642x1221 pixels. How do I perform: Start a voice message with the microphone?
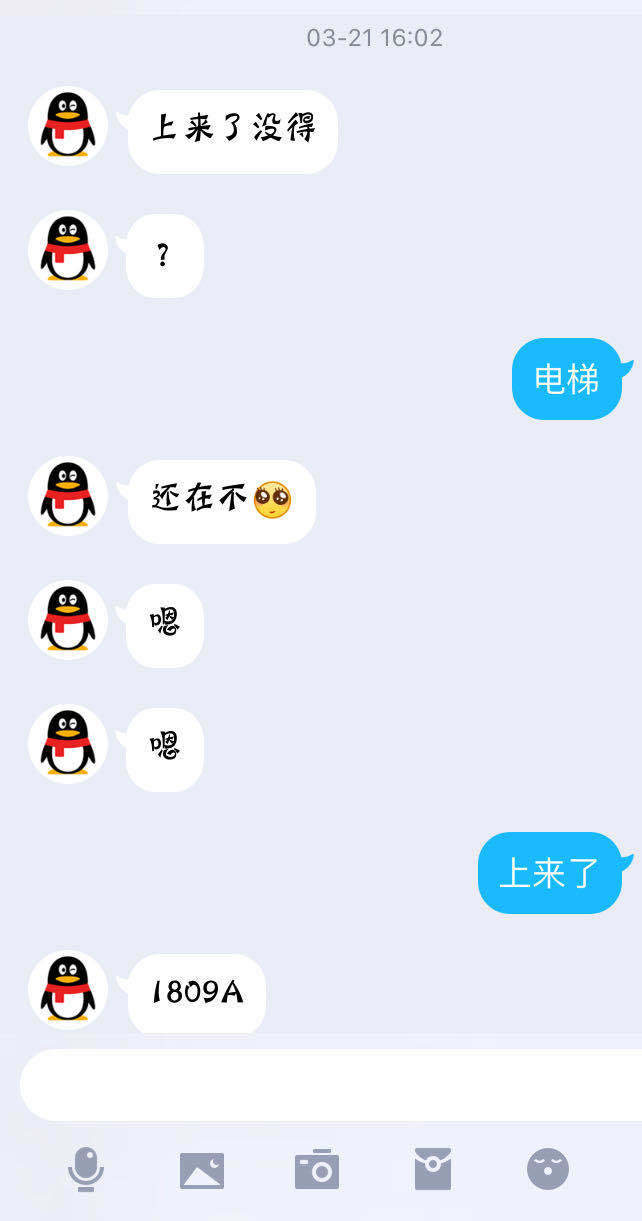click(x=86, y=1169)
